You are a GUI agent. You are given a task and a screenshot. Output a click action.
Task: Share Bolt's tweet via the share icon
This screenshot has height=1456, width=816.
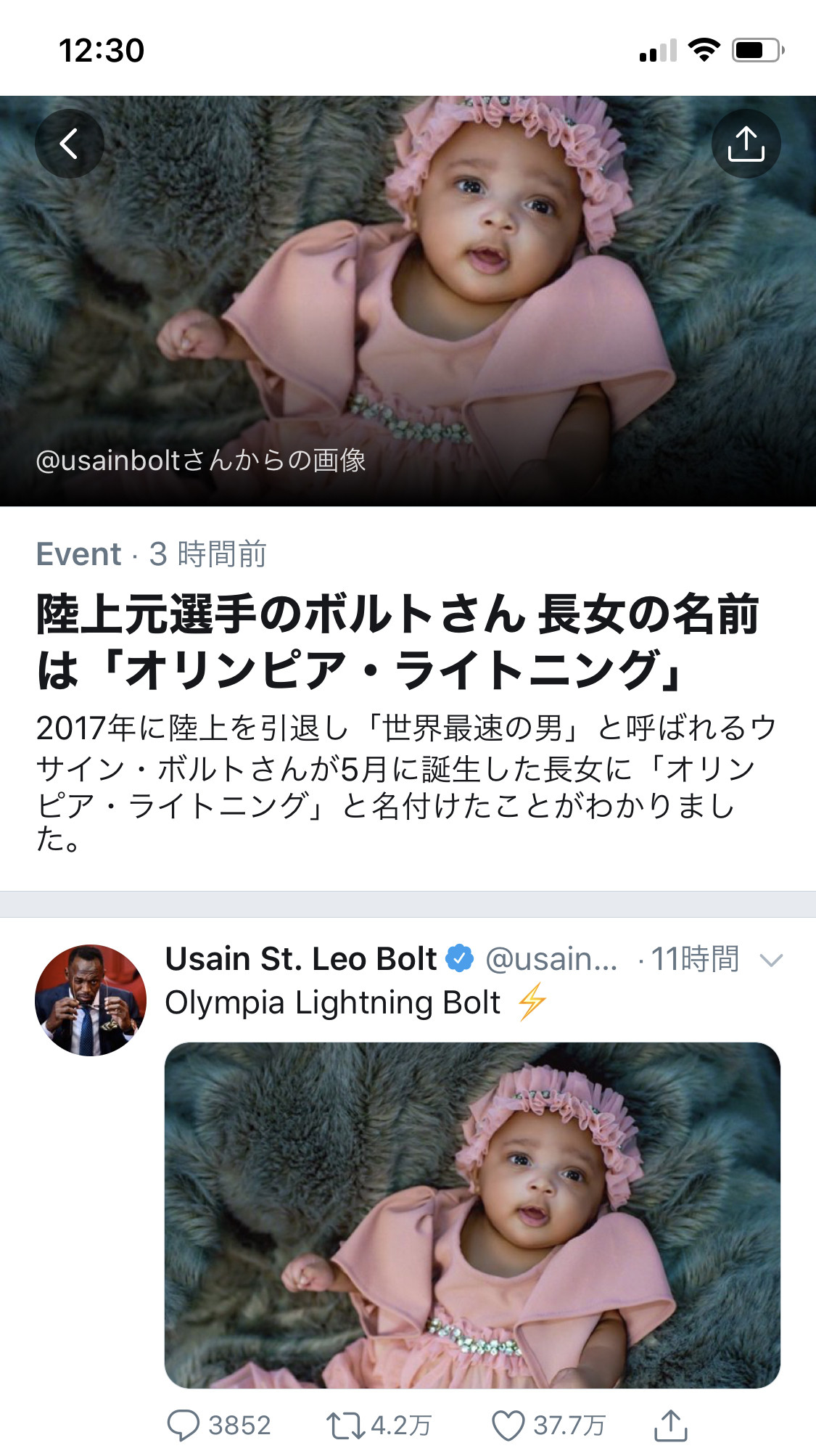670,1425
